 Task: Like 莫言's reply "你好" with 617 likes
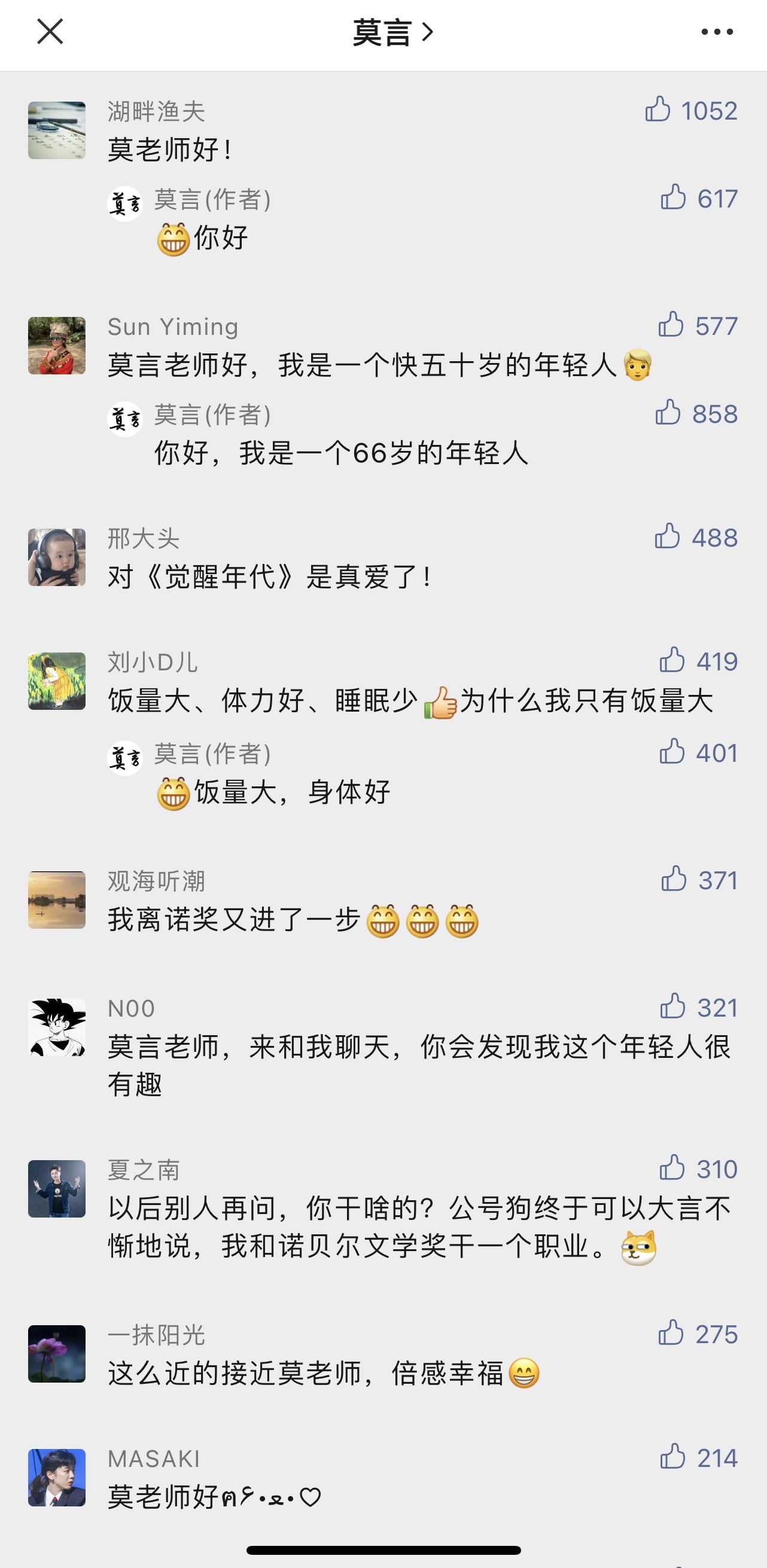(x=673, y=198)
